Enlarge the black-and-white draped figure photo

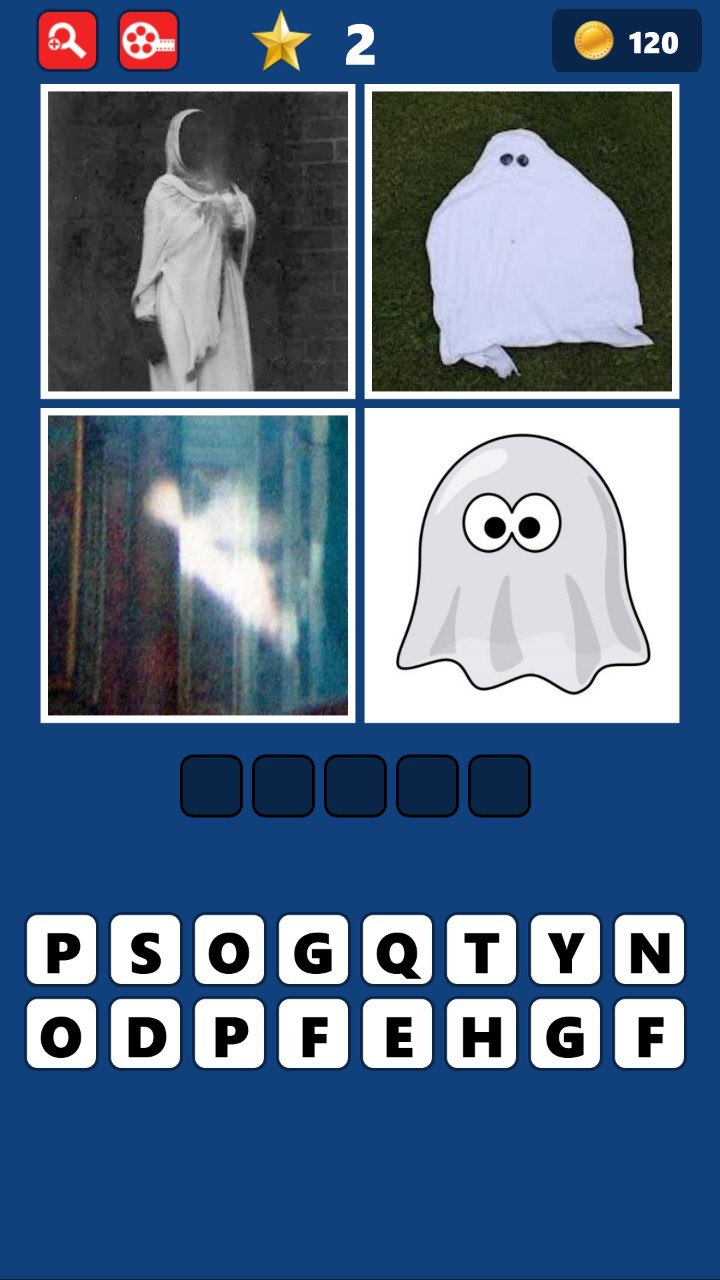pyautogui.click(x=198, y=241)
